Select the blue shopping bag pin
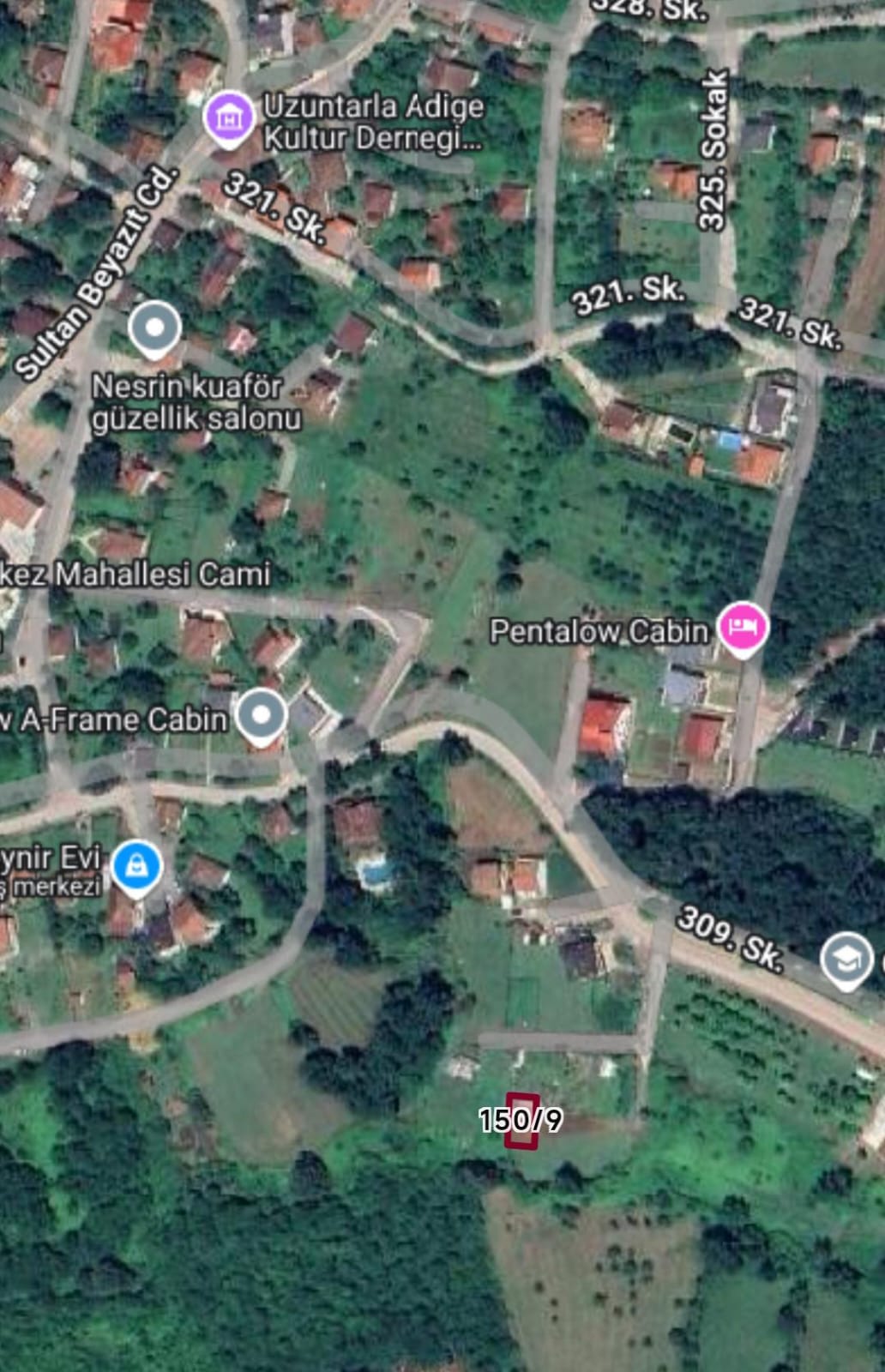 [136, 867]
